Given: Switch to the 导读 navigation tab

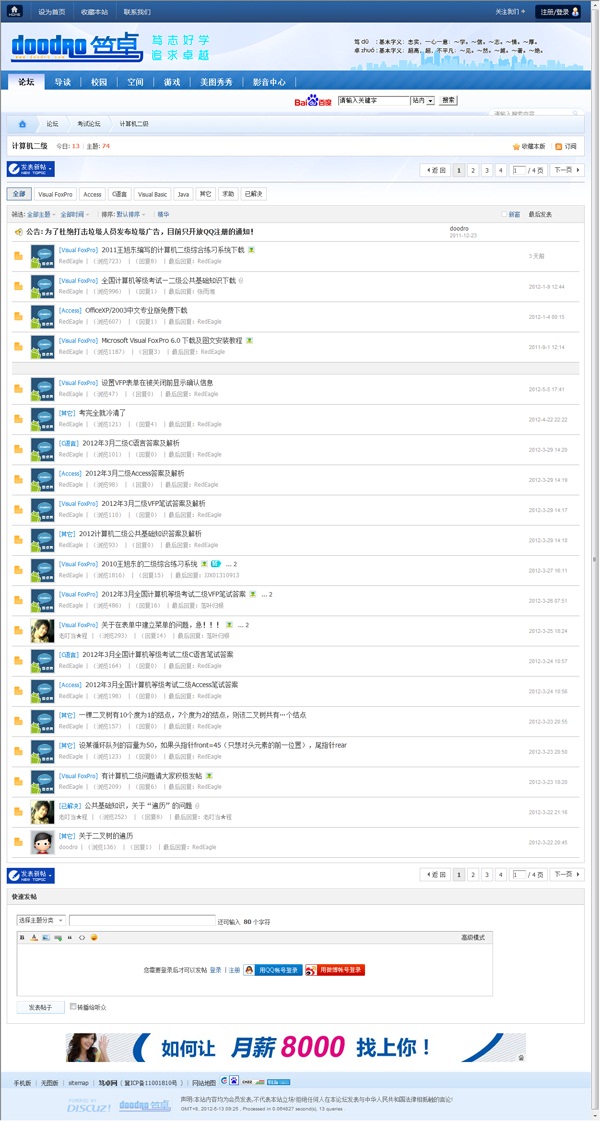Looking at the screenshot, I should [x=63, y=82].
